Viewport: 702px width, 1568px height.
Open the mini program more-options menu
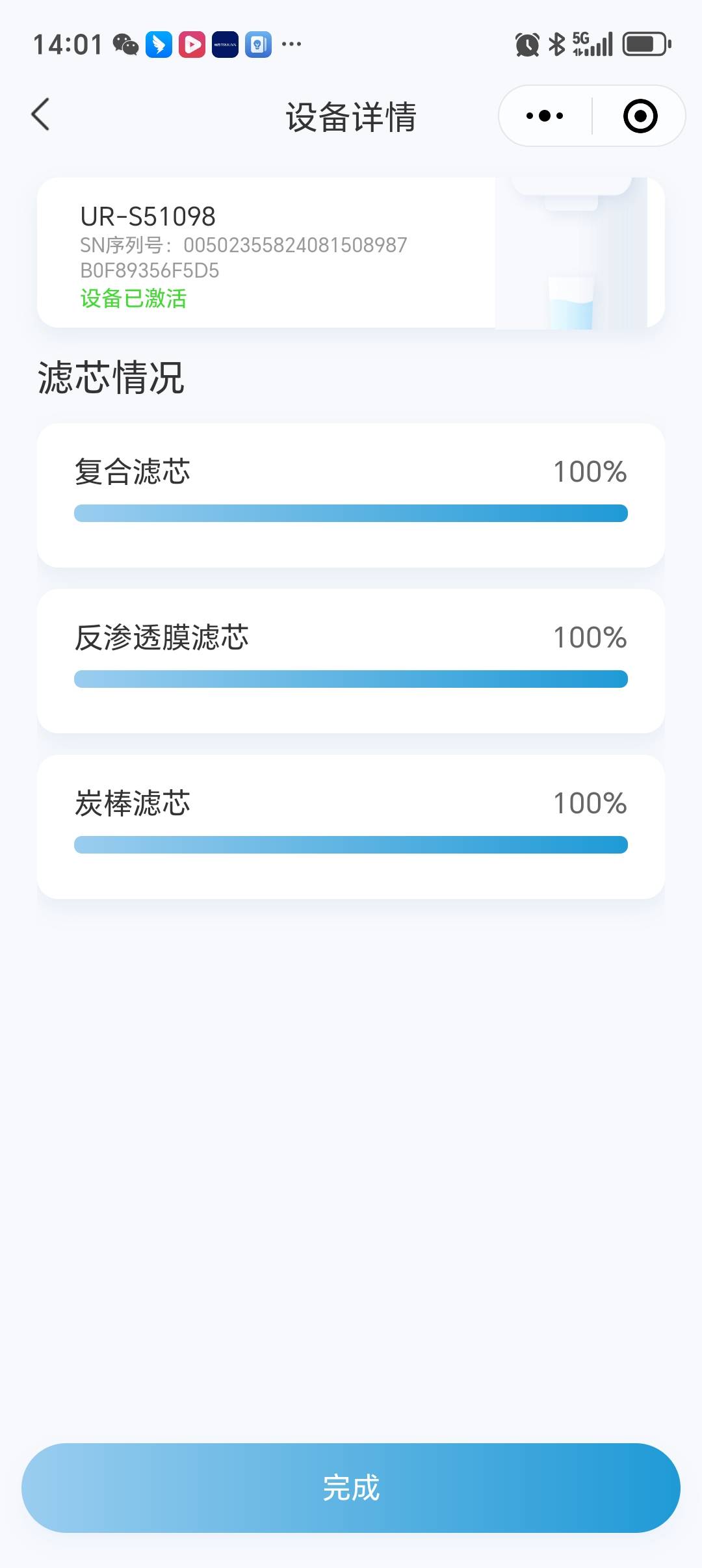point(545,116)
